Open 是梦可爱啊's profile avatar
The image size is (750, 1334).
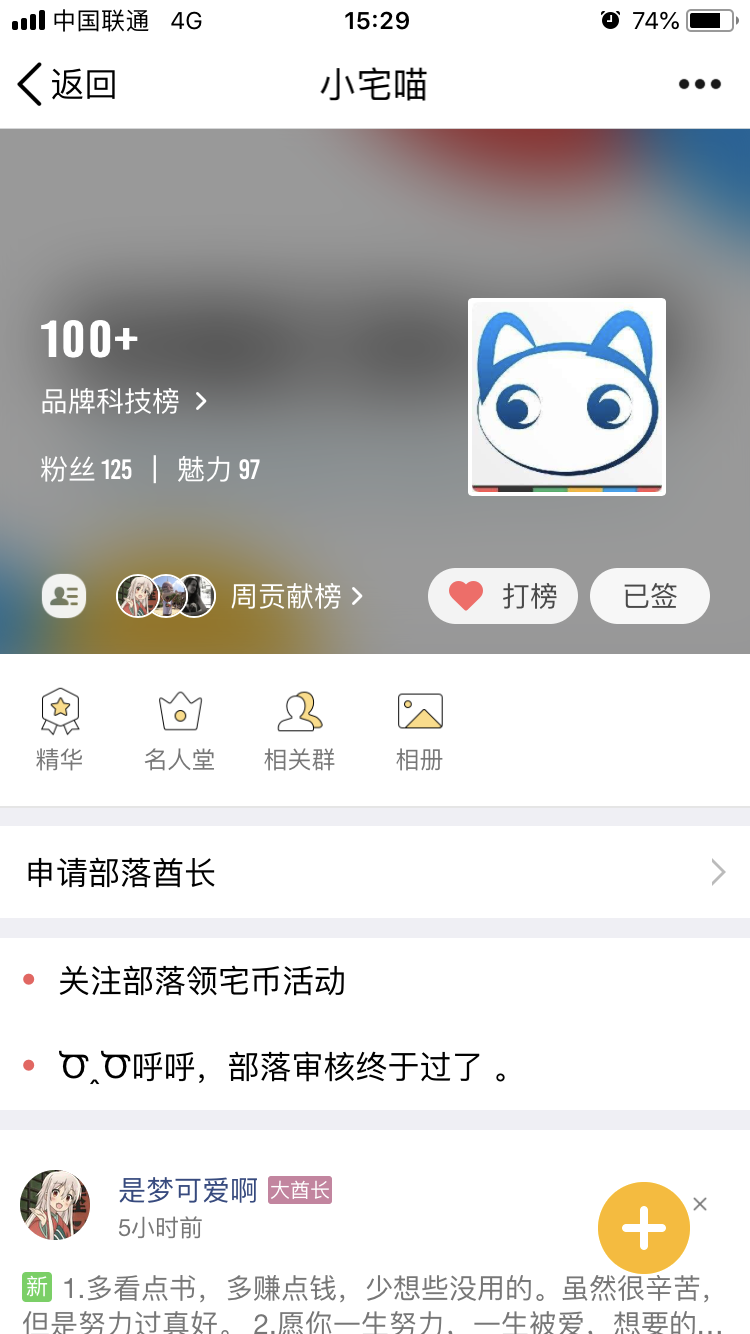point(55,1205)
